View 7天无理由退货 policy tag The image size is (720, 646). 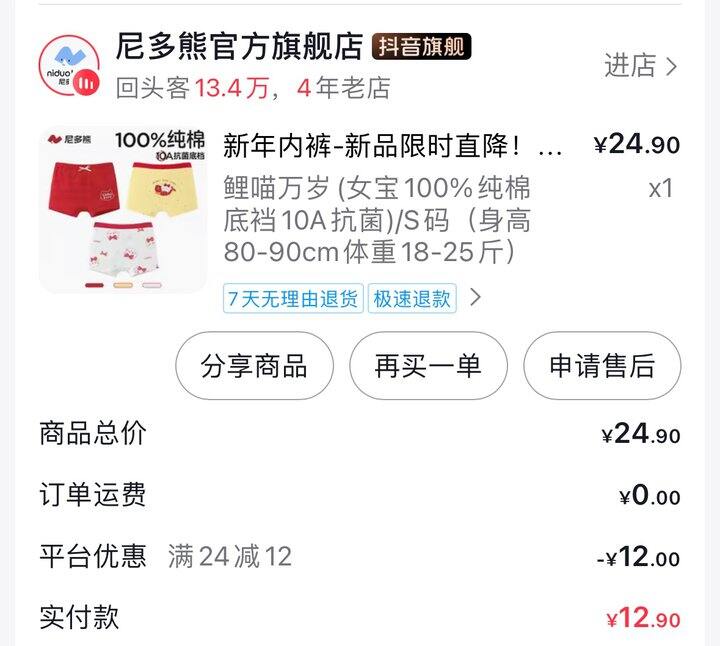tap(293, 299)
